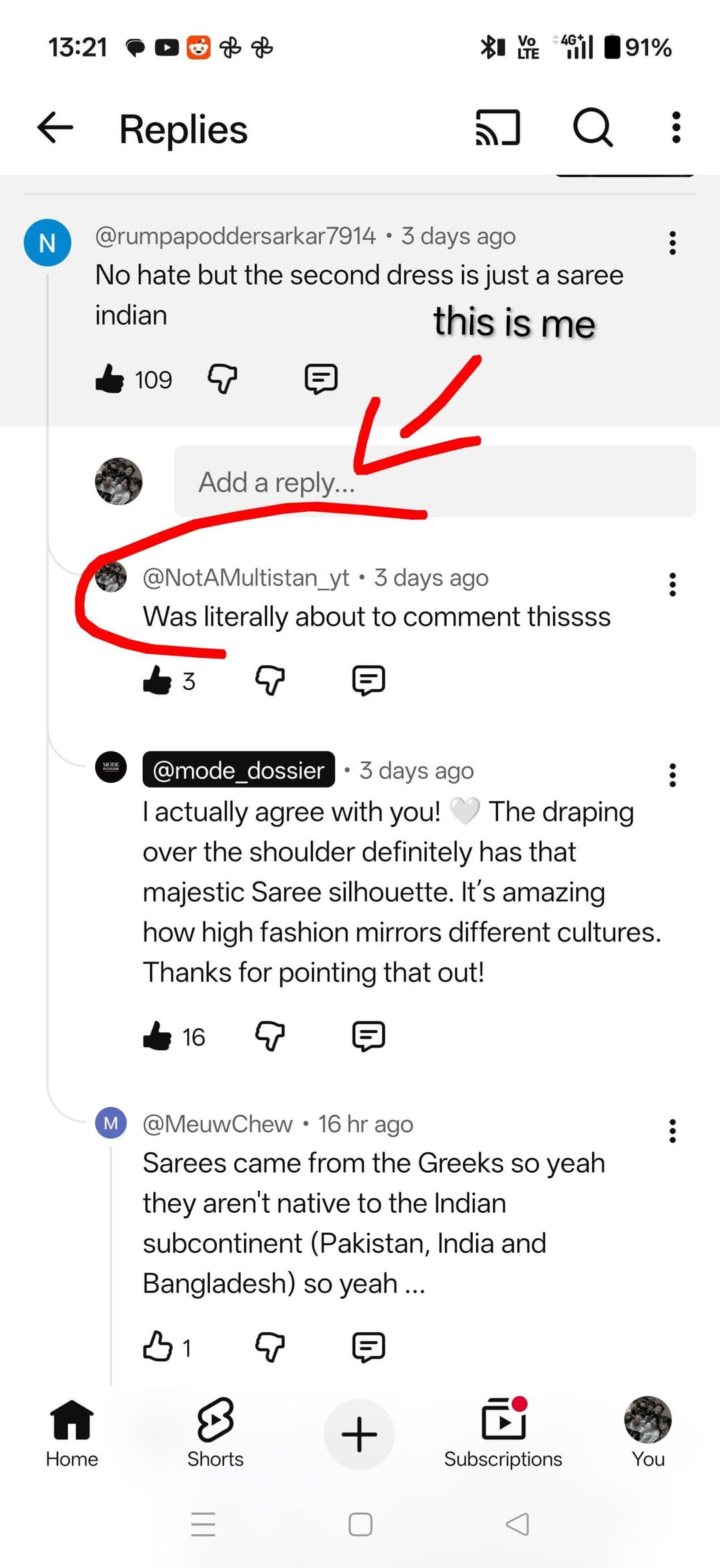Image resolution: width=720 pixels, height=1568 pixels.
Task: Dislike the comment by @rumpapoddersarkar7914
Action: click(x=222, y=379)
